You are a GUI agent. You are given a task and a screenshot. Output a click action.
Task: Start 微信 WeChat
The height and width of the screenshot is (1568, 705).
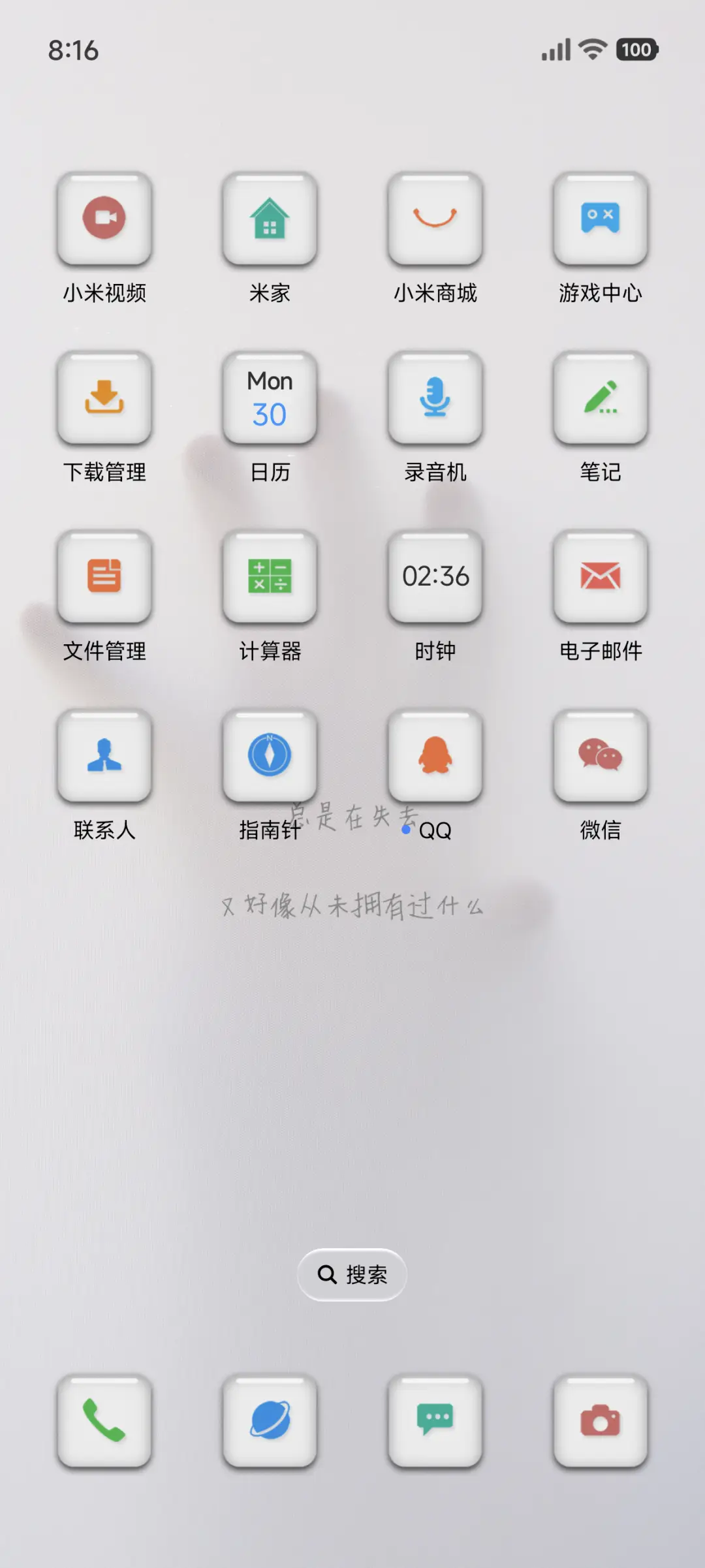tap(600, 756)
